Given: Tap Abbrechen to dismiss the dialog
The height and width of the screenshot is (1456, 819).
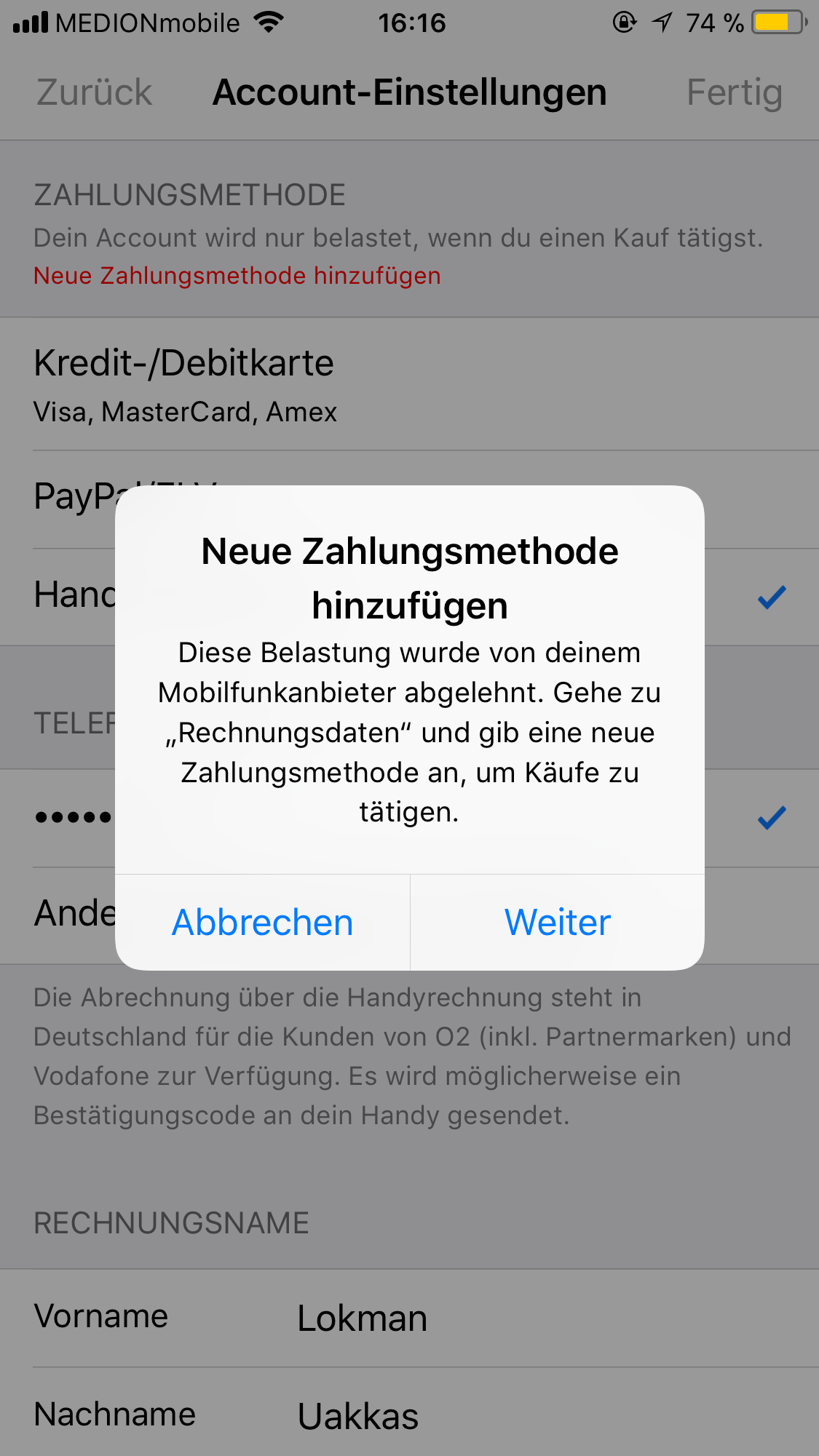Looking at the screenshot, I should coord(262,923).
